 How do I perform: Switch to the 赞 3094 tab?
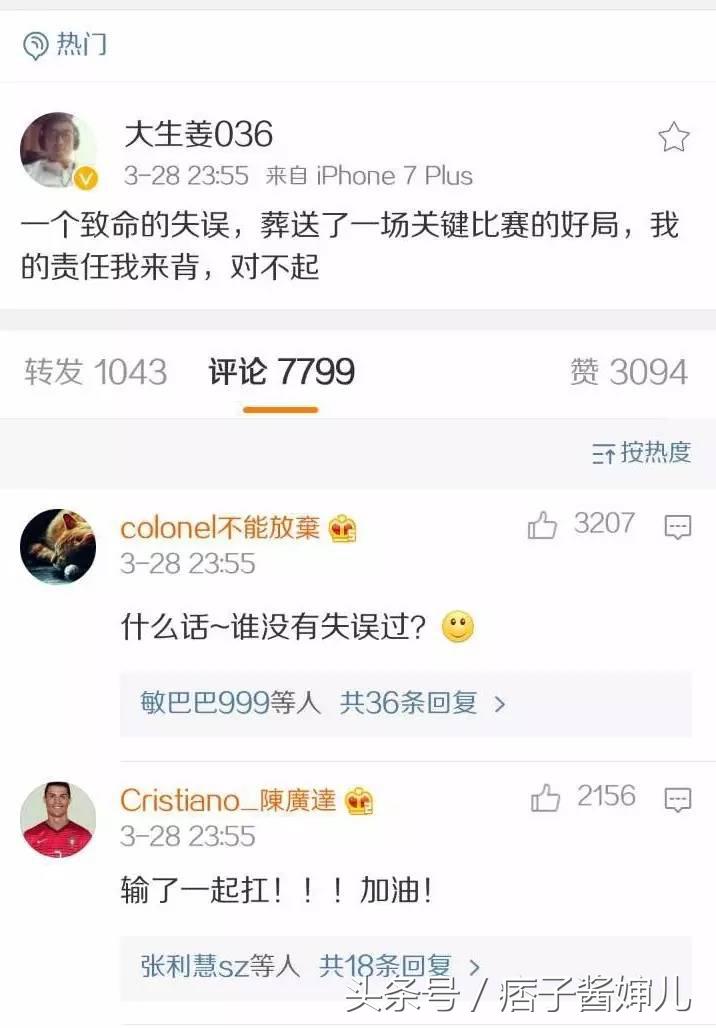628,372
